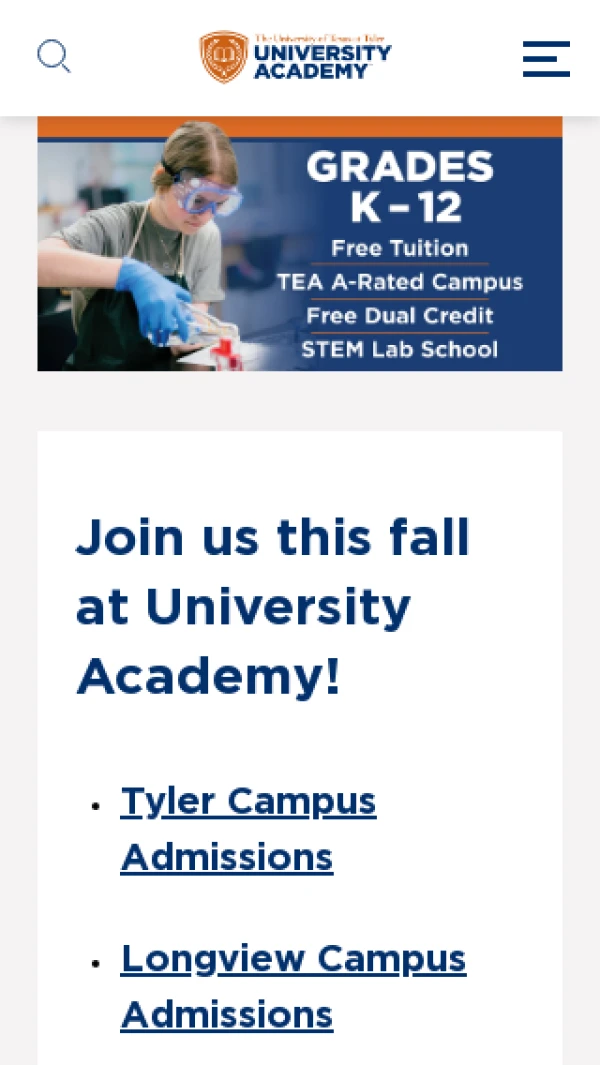Open the hamburger navigation menu
This screenshot has width=600, height=1065.
point(546,59)
